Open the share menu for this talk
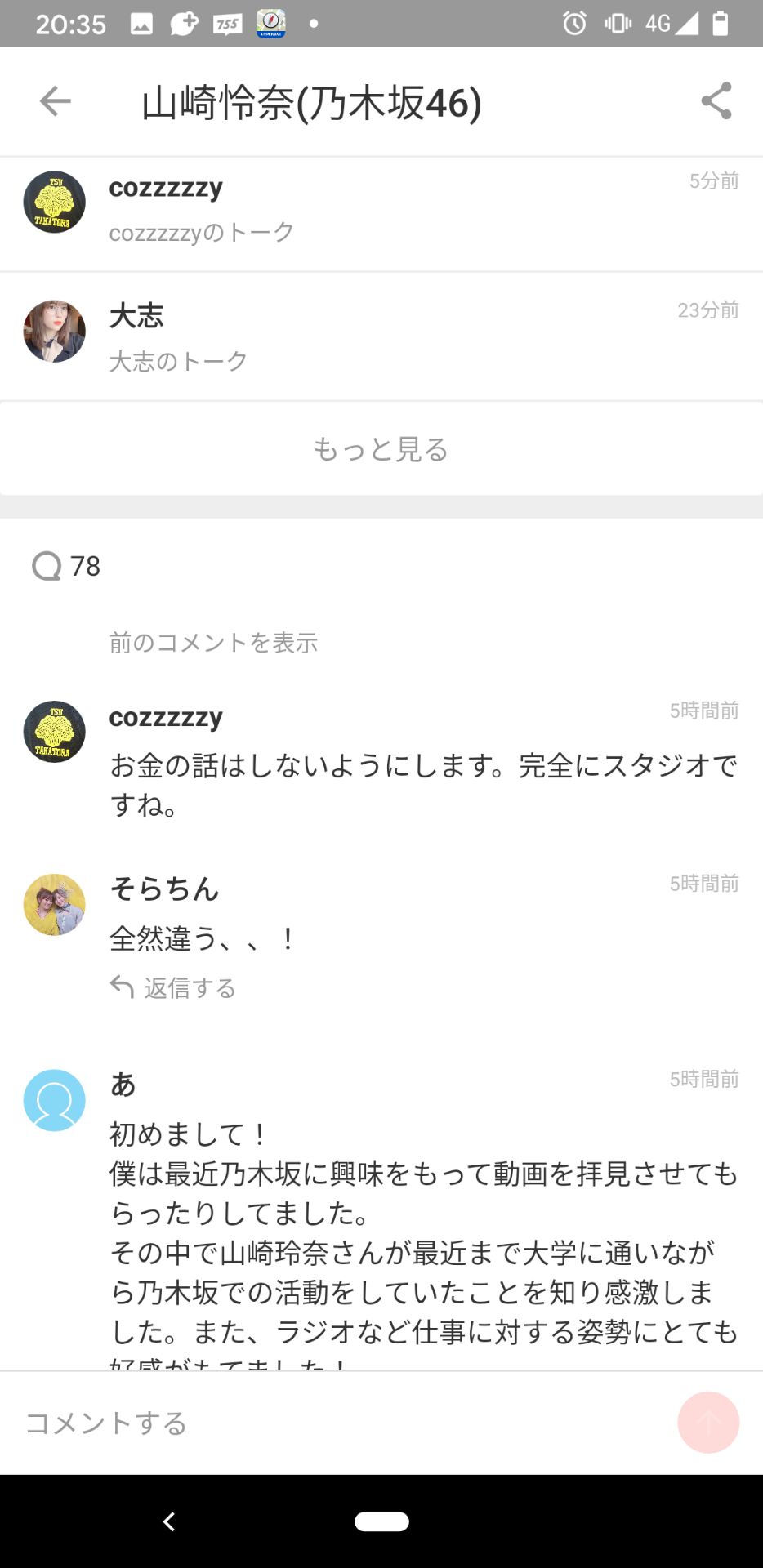Viewport: 763px width, 1568px height. 714,100
